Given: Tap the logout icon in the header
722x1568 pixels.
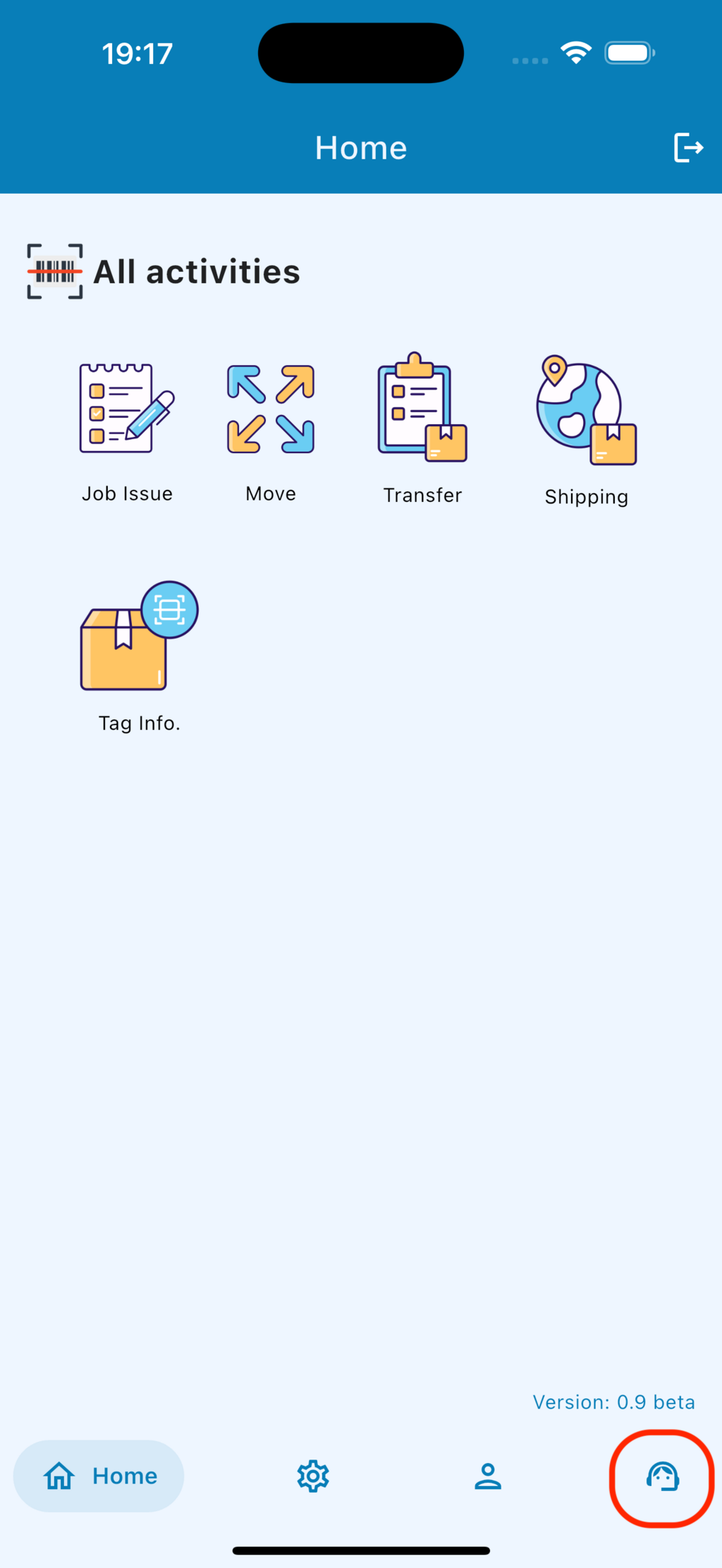Looking at the screenshot, I should (x=688, y=148).
